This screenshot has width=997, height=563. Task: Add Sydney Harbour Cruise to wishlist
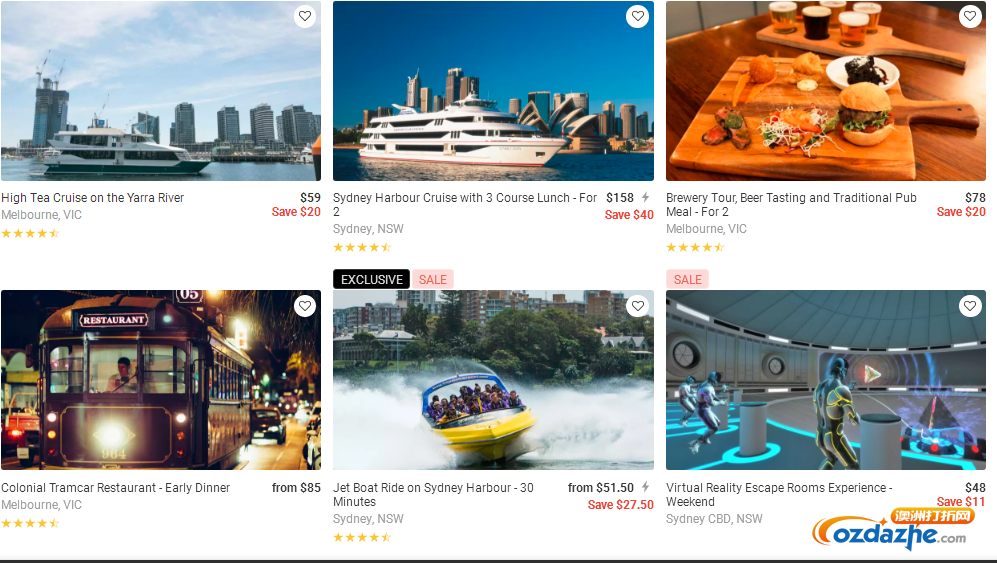(x=637, y=16)
